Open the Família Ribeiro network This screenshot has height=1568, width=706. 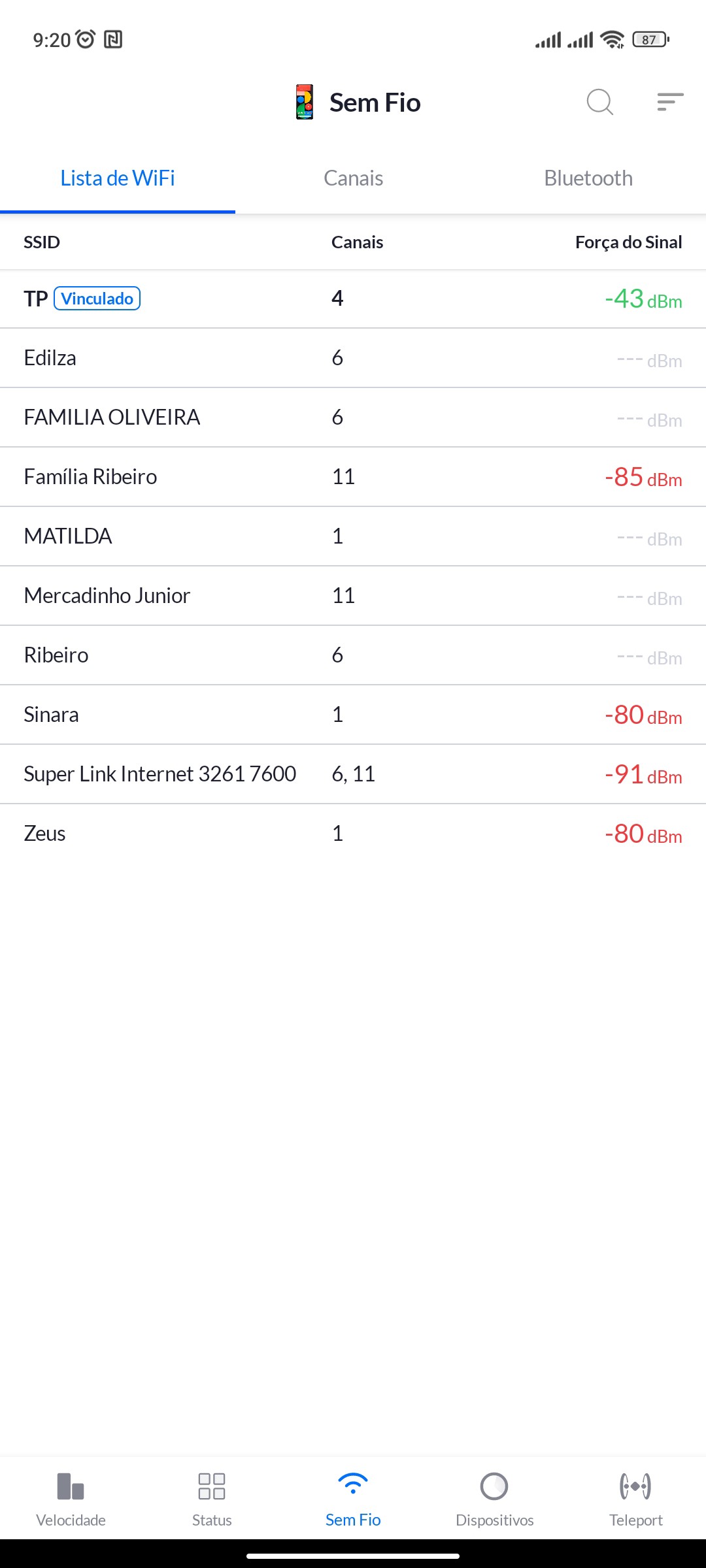point(353,477)
